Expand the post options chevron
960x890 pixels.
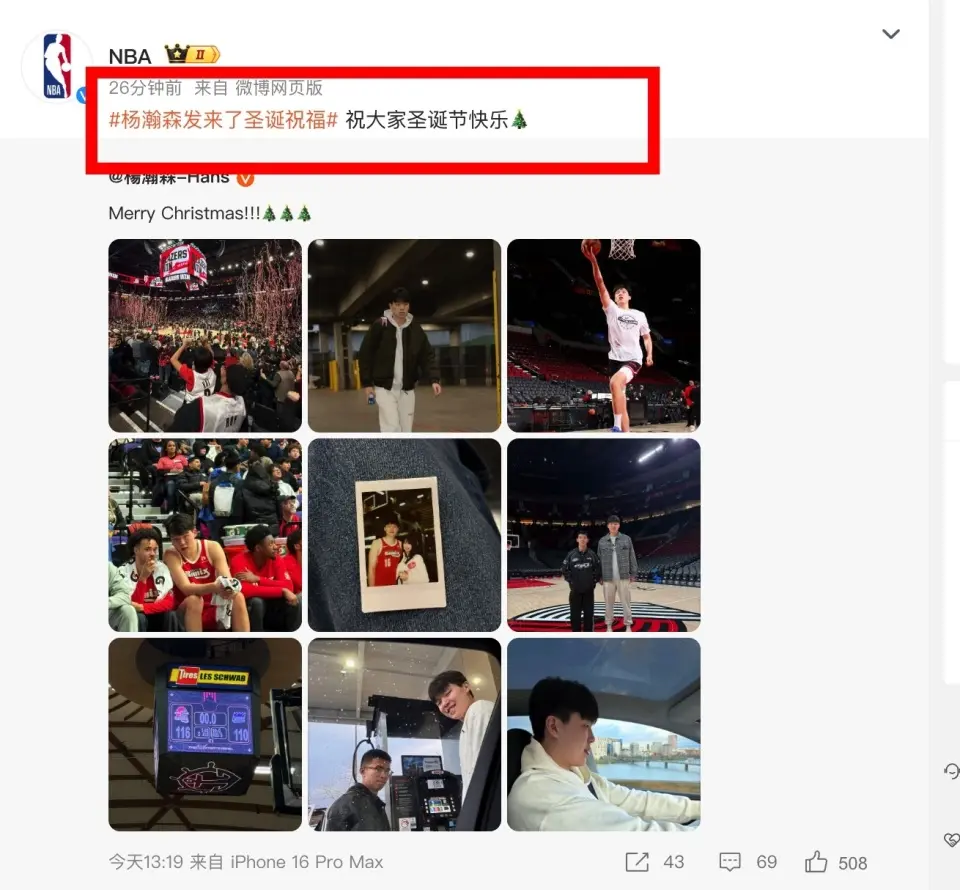click(890, 35)
